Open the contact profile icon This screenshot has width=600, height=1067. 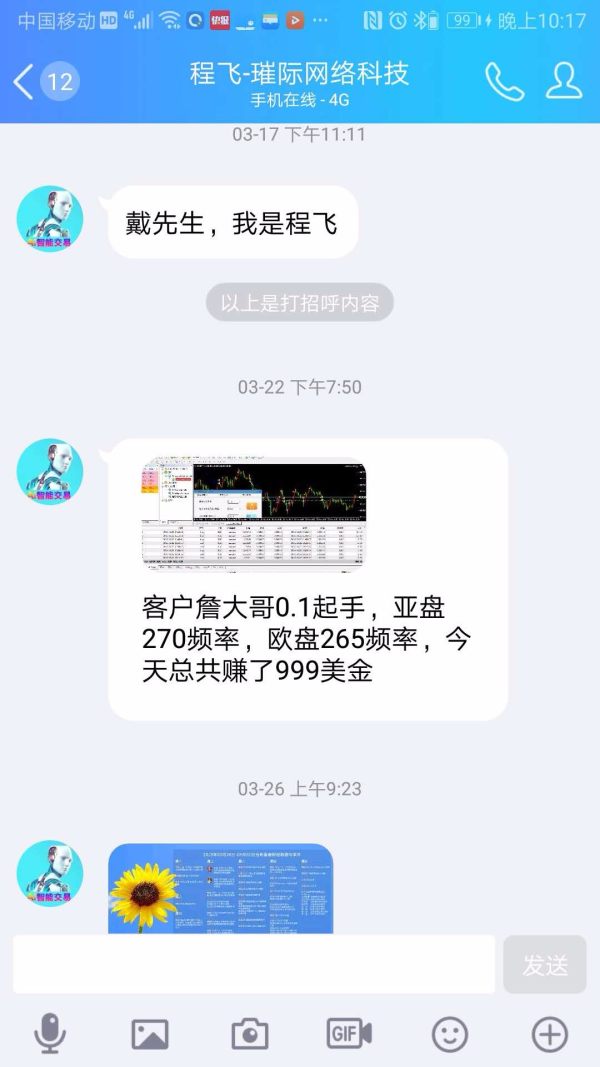564,81
